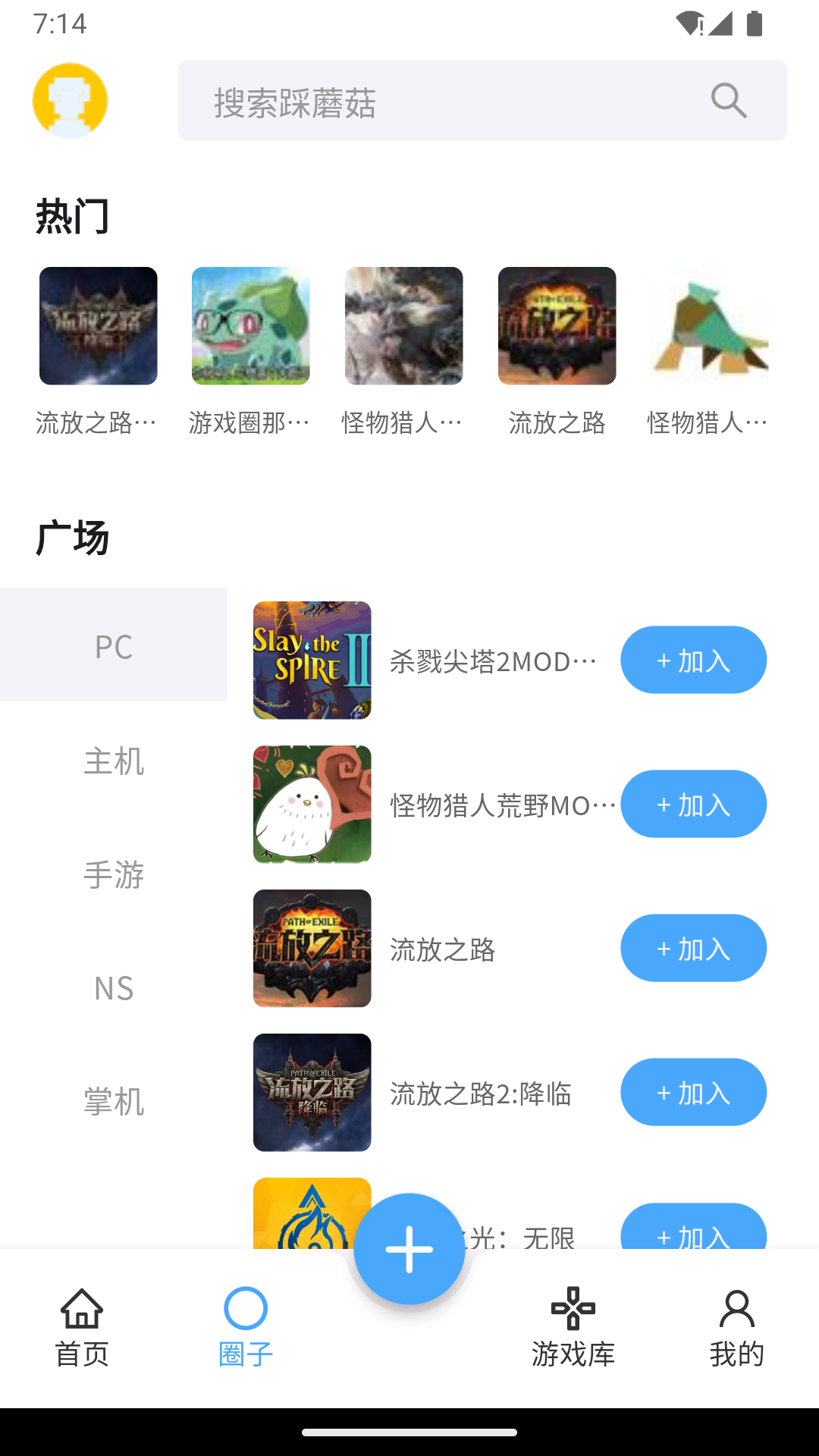The image size is (819, 1456).
Task: Select the PC category
Action: (x=114, y=645)
